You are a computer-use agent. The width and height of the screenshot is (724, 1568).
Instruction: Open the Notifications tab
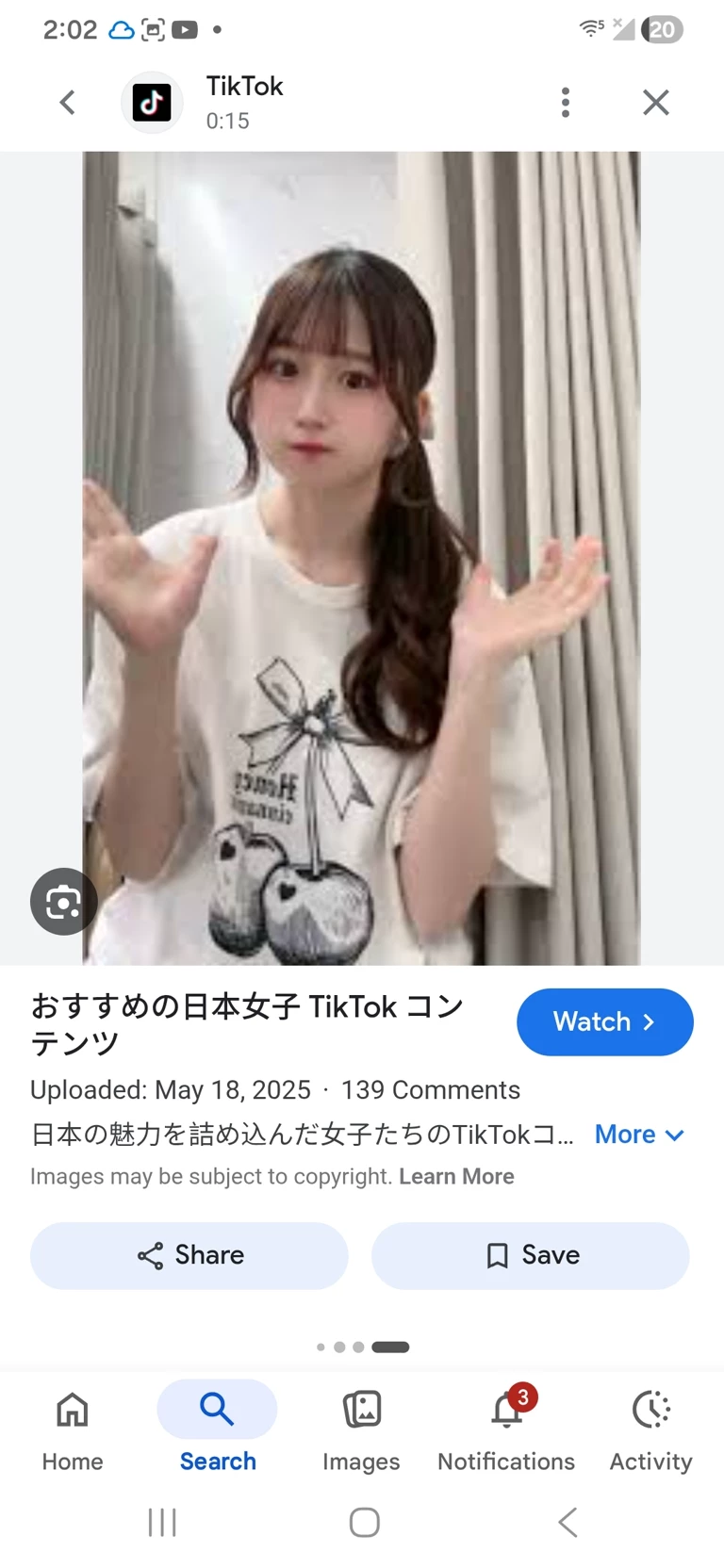click(x=506, y=1428)
